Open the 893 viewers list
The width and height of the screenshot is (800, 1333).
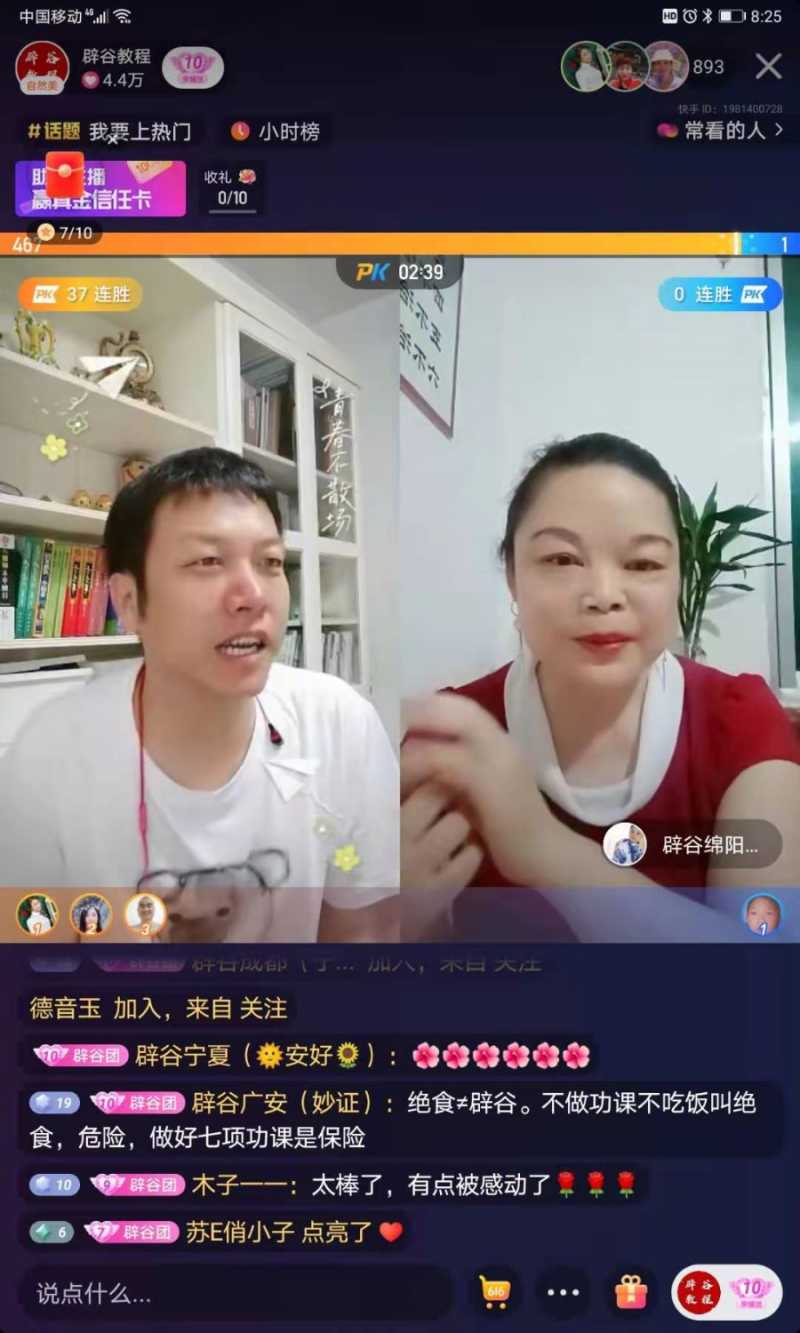pos(708,67)
